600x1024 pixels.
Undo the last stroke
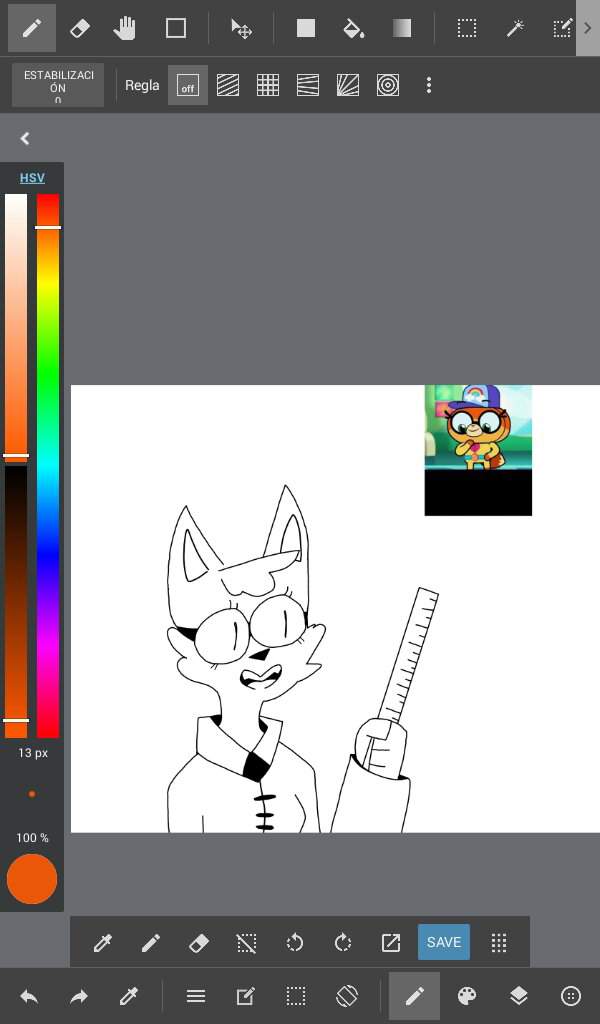29,996
